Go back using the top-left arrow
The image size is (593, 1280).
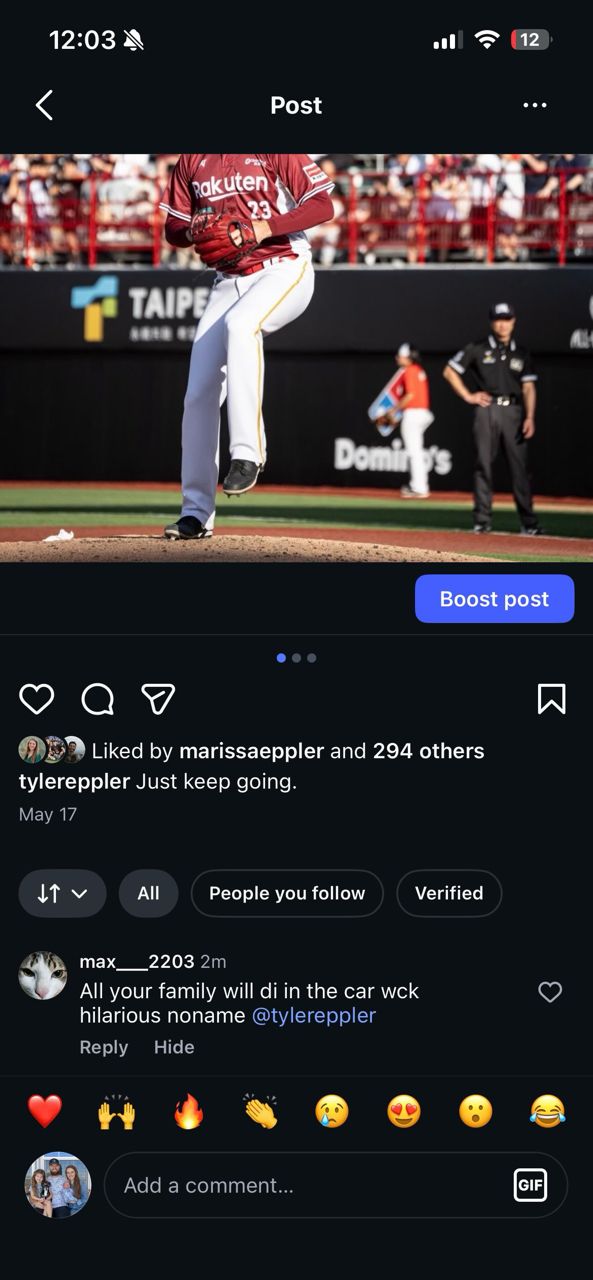click(x=44, y=105)
